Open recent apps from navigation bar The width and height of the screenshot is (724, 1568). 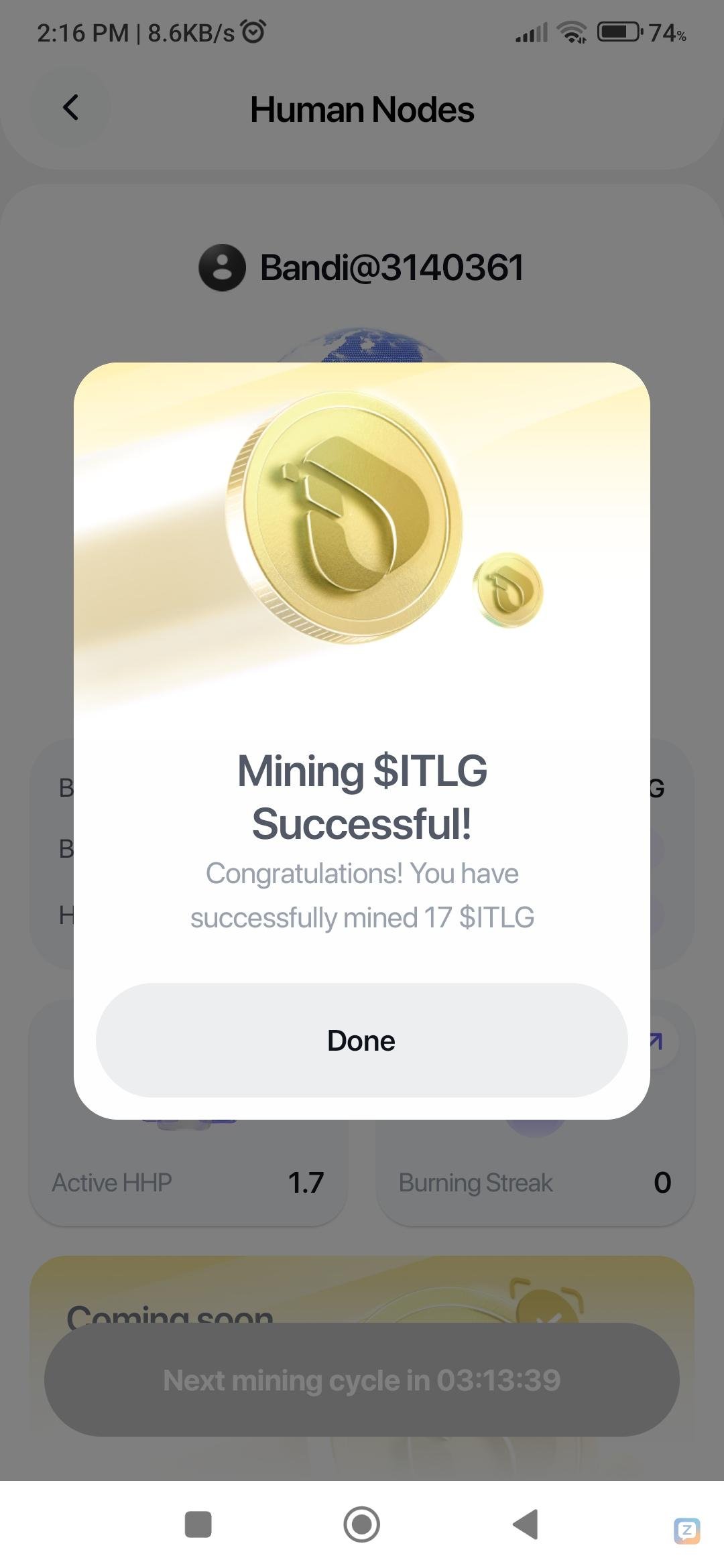(198, 1524)
